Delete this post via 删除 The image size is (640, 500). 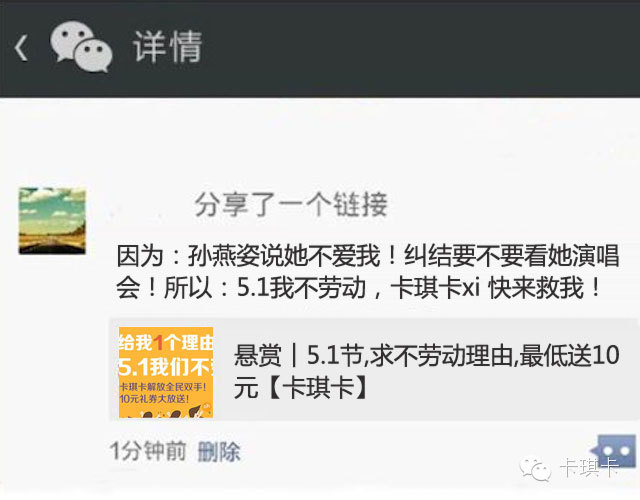coord(219,451)
